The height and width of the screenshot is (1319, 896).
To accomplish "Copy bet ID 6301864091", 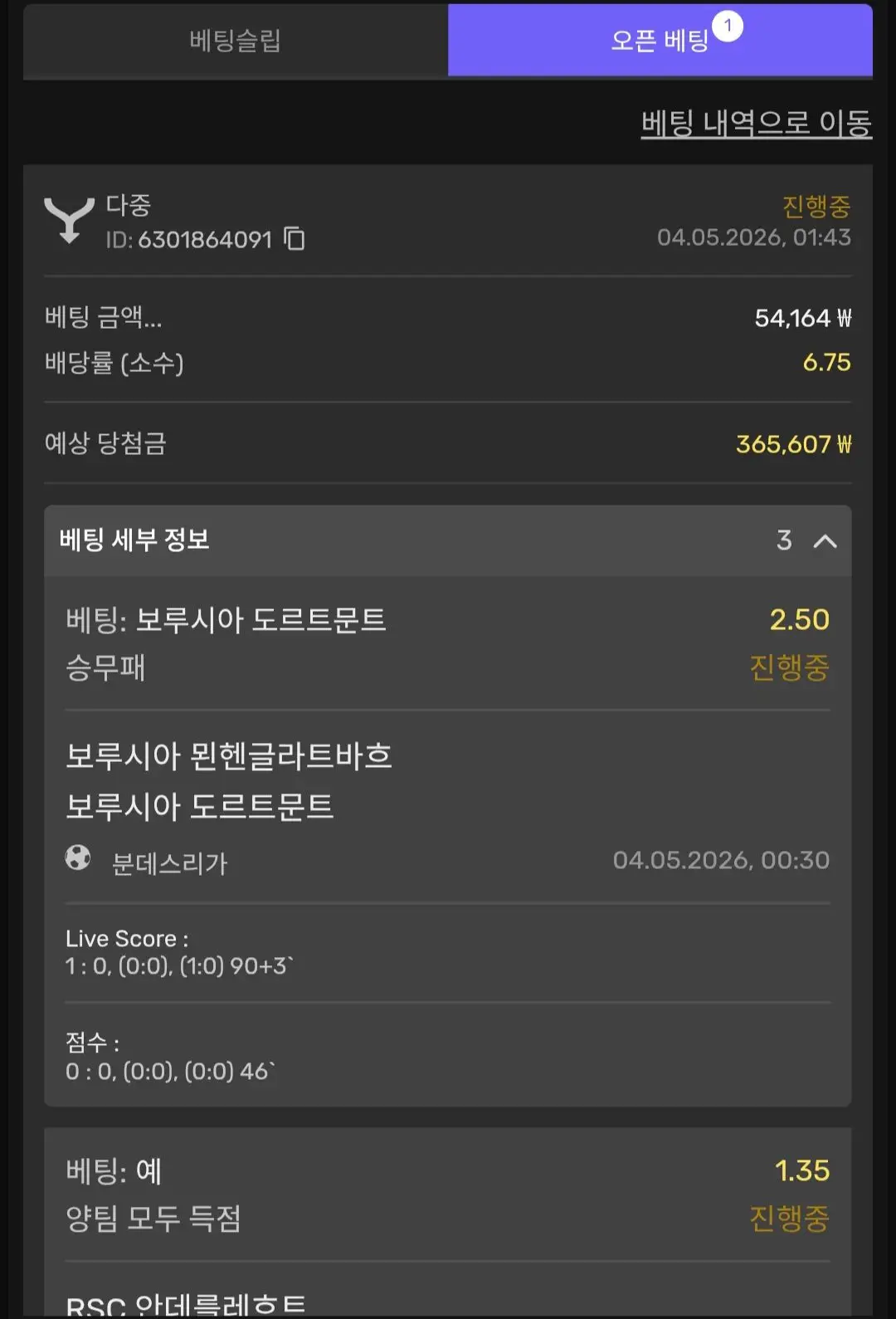I will (x=295, y=239).
